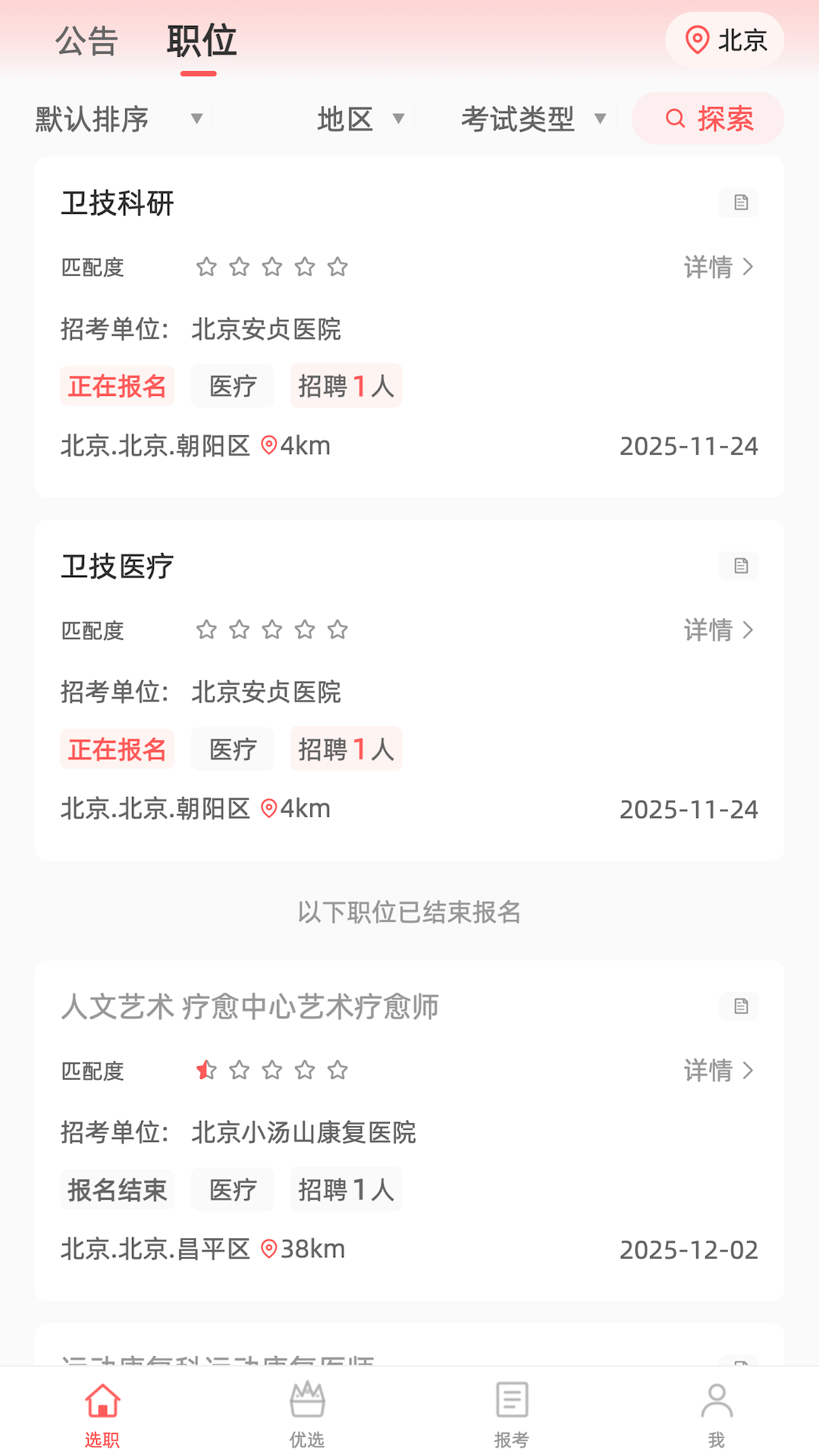
Task: Open the document icon on 卫技医疗 card
Action: coord(739,566)
